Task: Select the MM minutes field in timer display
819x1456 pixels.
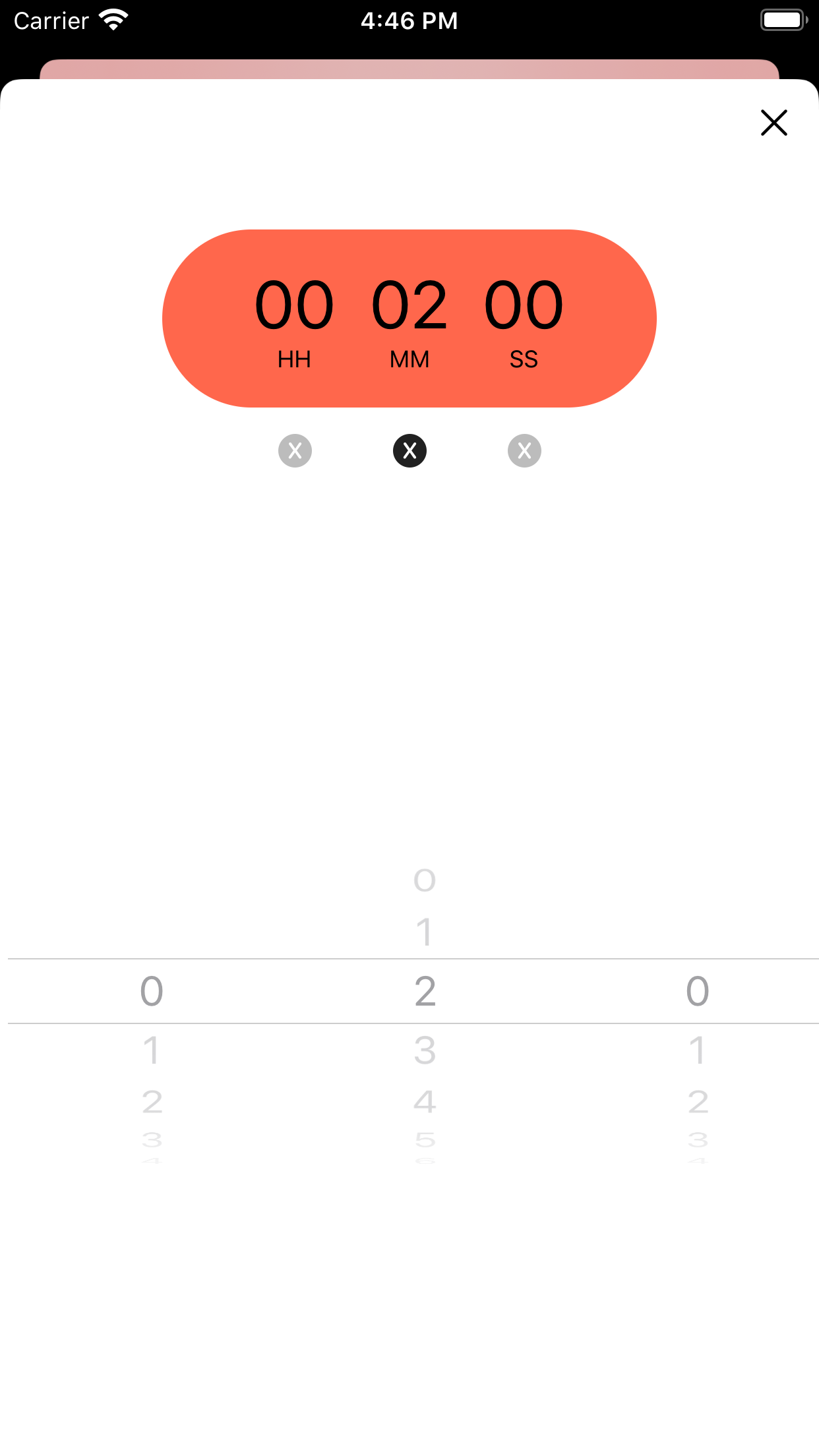Action: coord(409,359)
